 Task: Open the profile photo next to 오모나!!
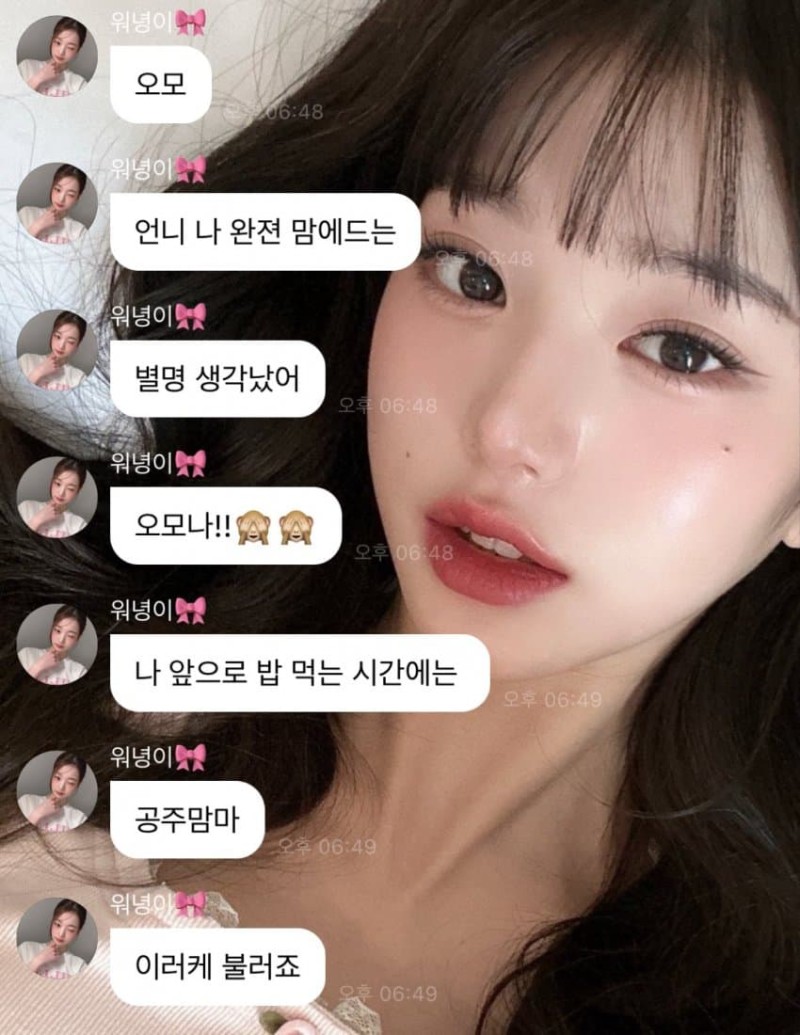point(57,497)
